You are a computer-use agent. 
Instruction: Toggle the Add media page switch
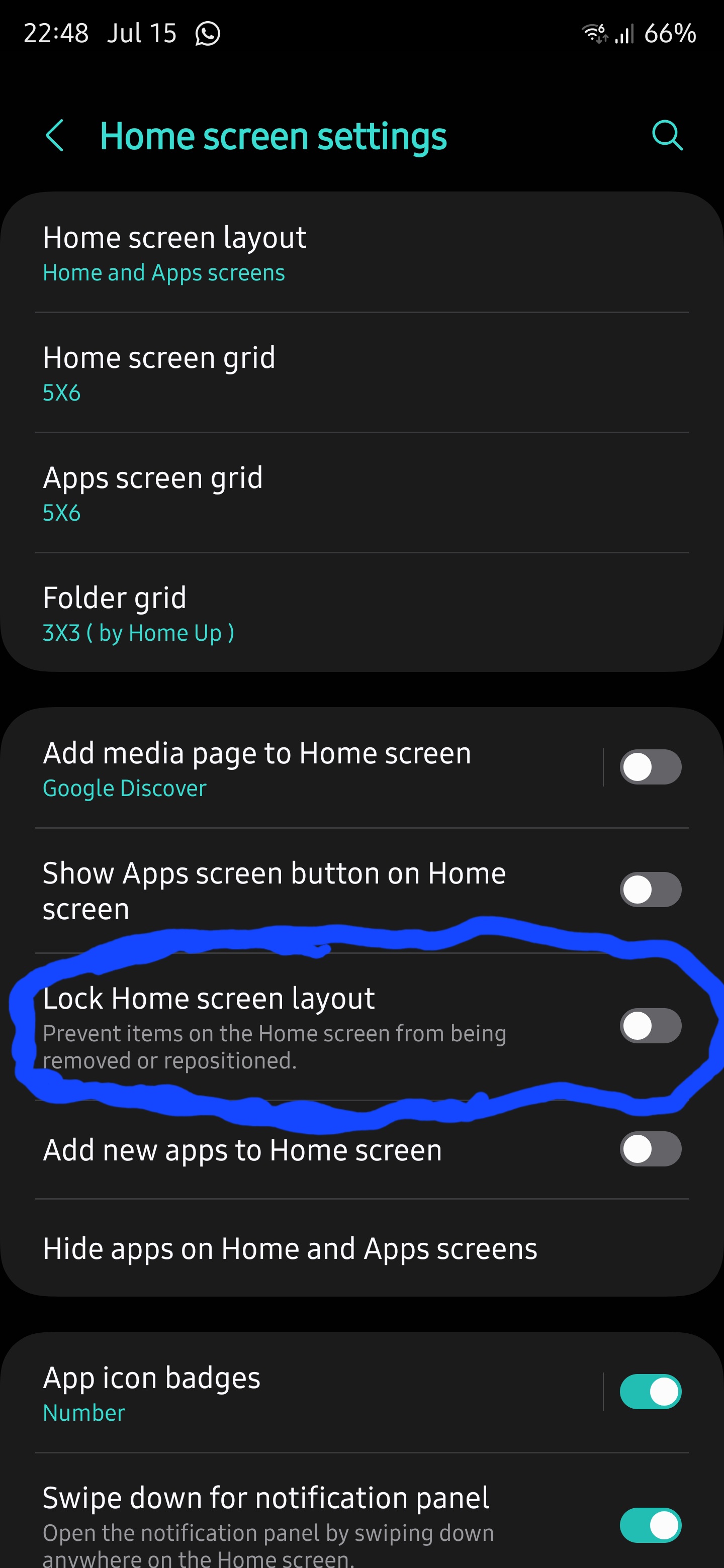pyautogui.click(x=650, y=767)
